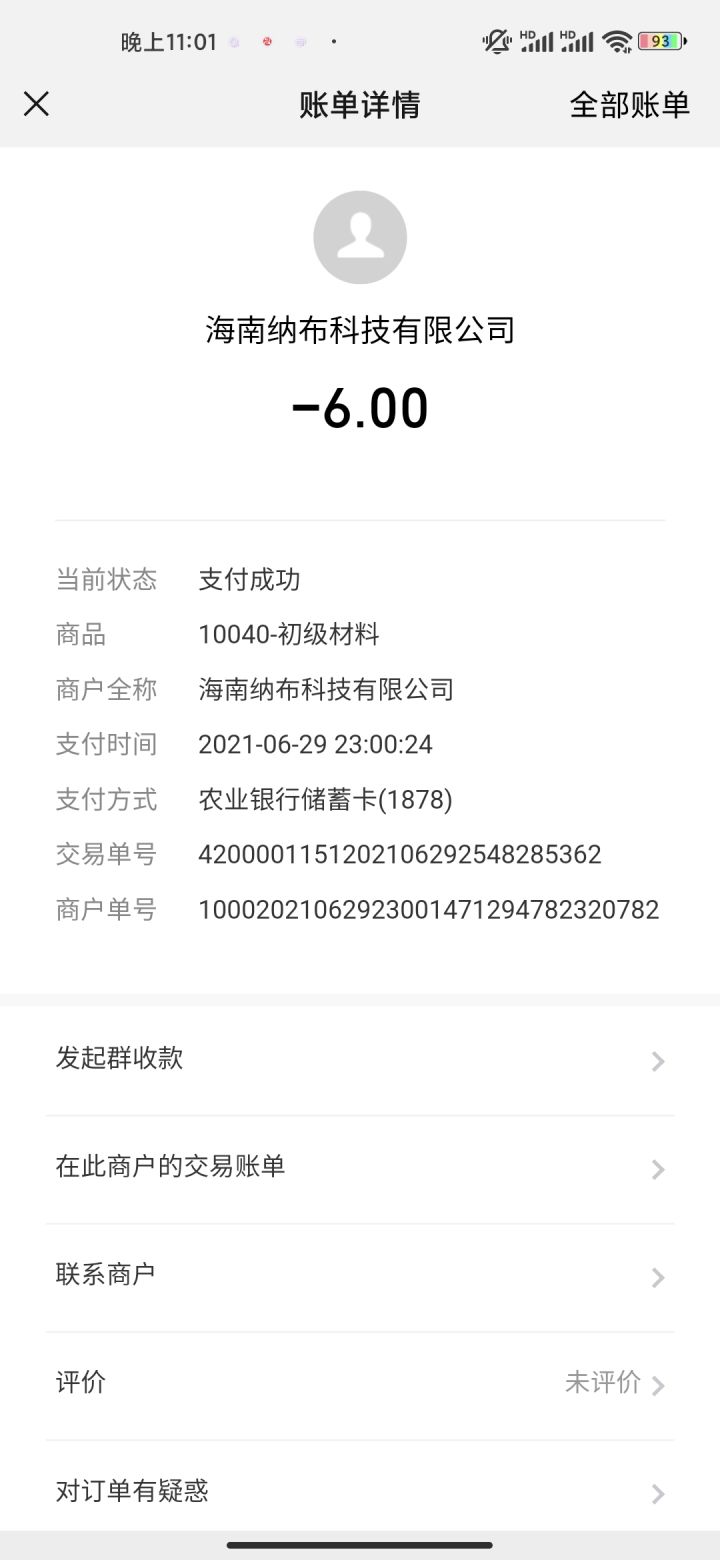720x1560 pixels.
Task: Tap the clock showing 晚上11:01
Action: [x=168, y=41]
